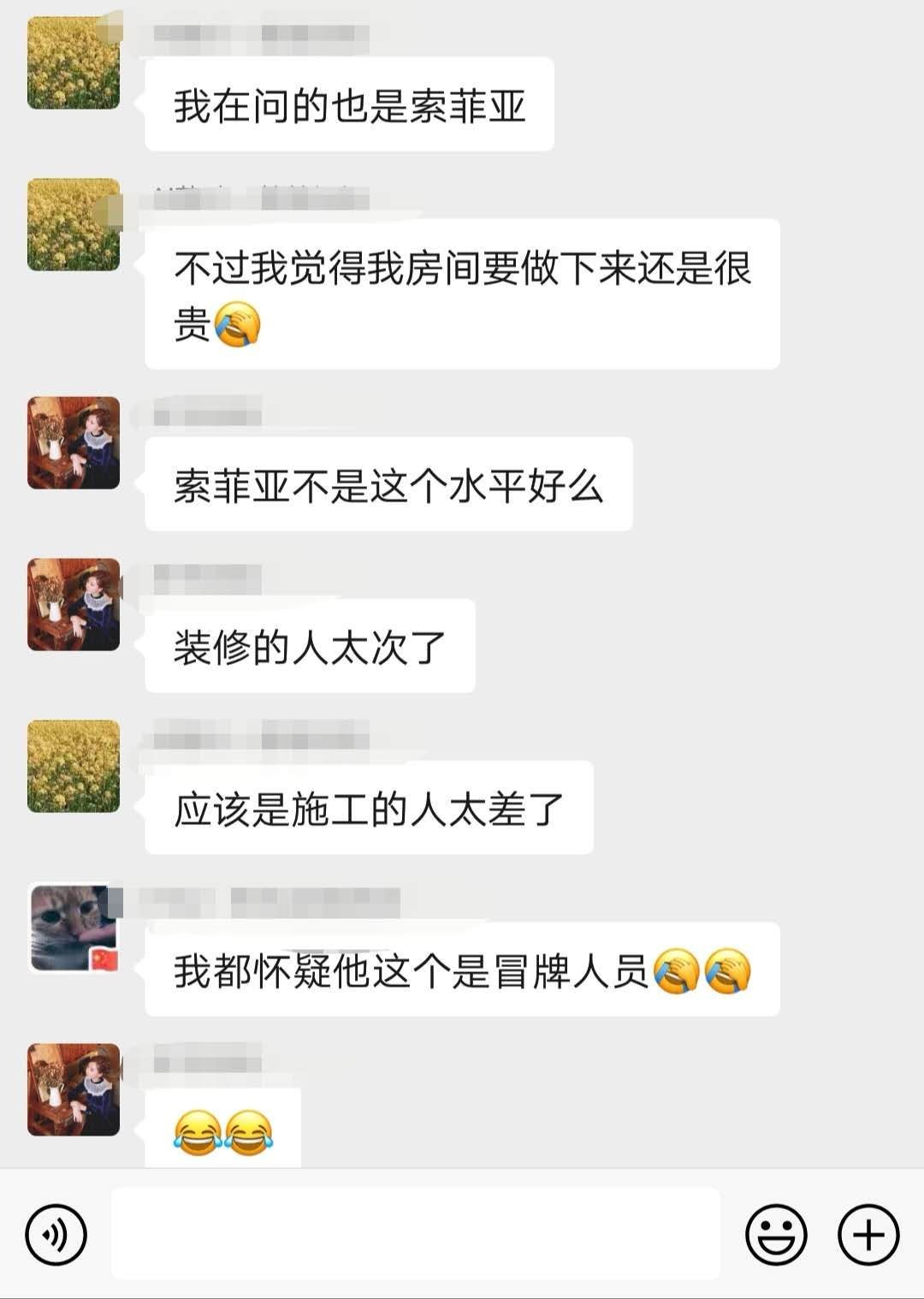Image resolution: width=924 pixels, height=1299 pixels.
Task: Tap avatar beside 装修的人太次了 message
Action: tap(74, 604)
